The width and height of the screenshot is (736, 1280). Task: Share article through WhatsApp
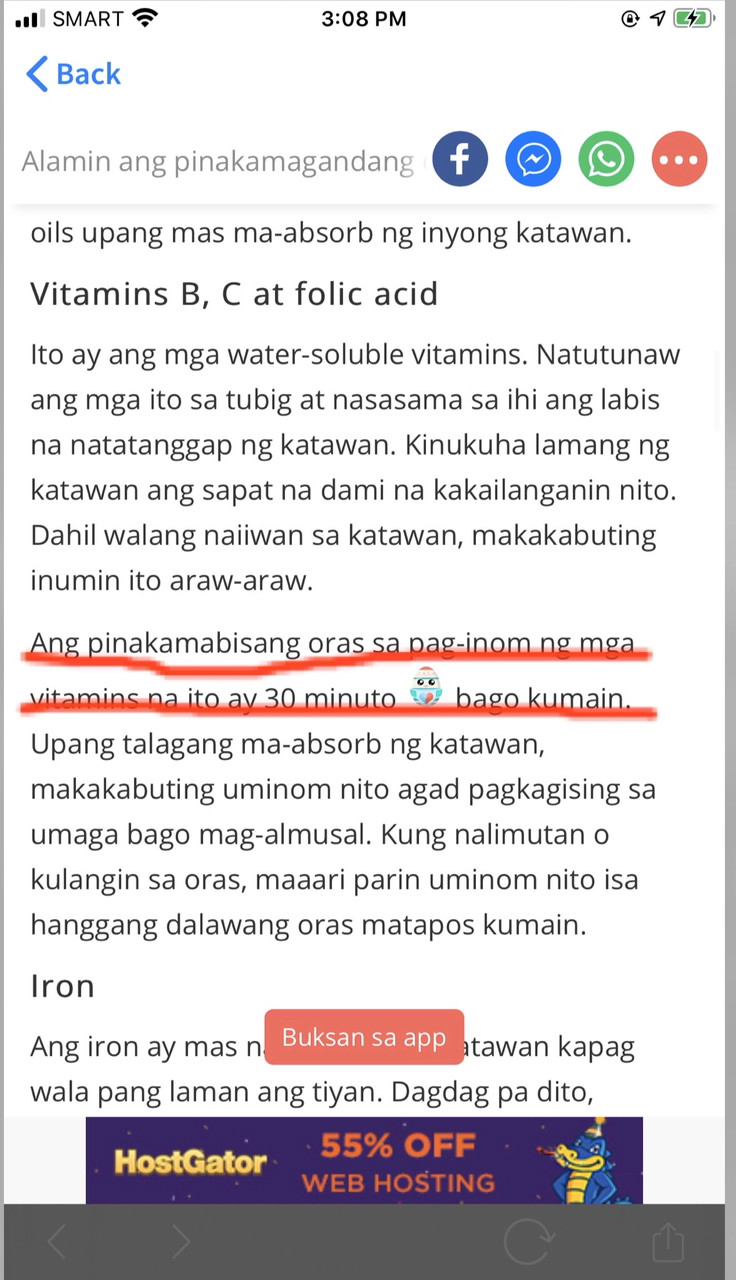pyautogui.click(x=606, y=159)
